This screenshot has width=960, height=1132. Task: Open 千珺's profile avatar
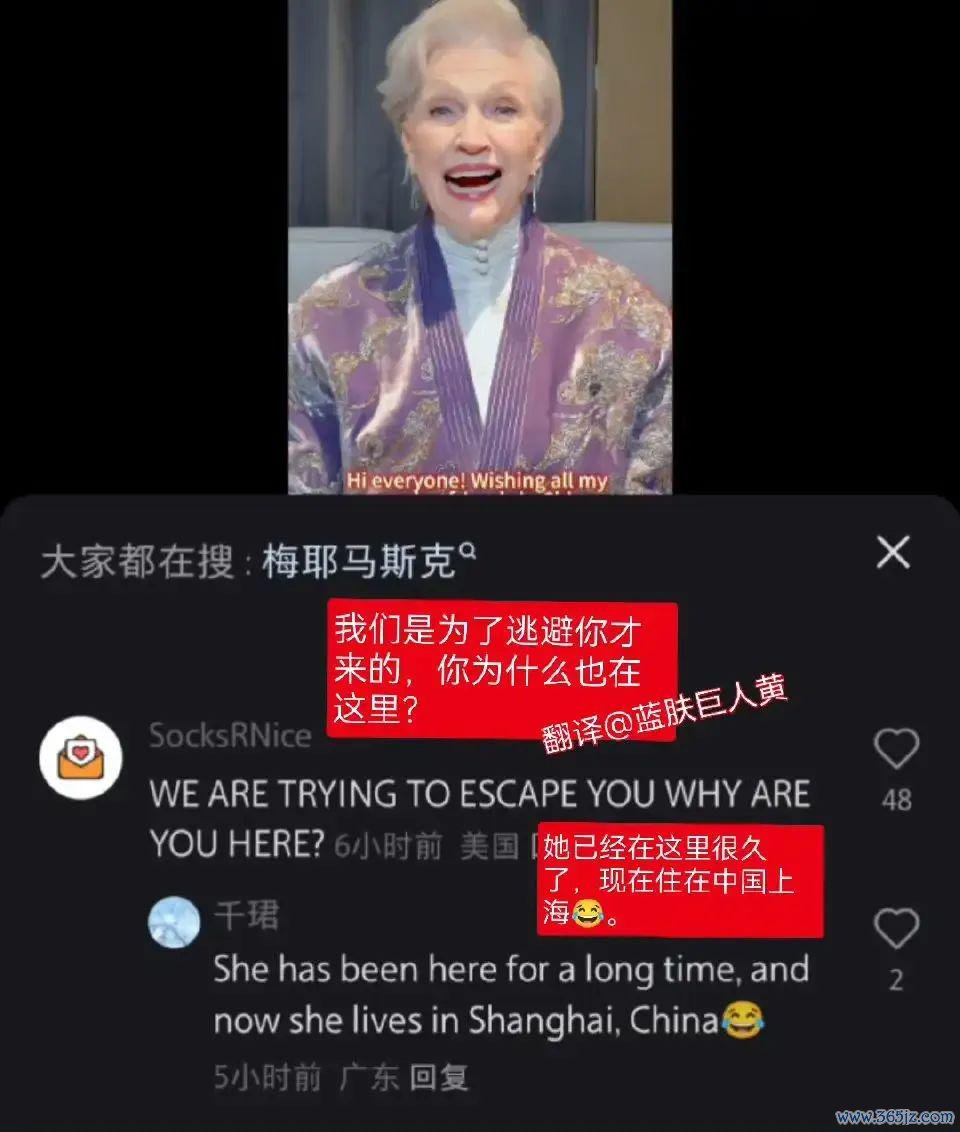tap(174, 922)
